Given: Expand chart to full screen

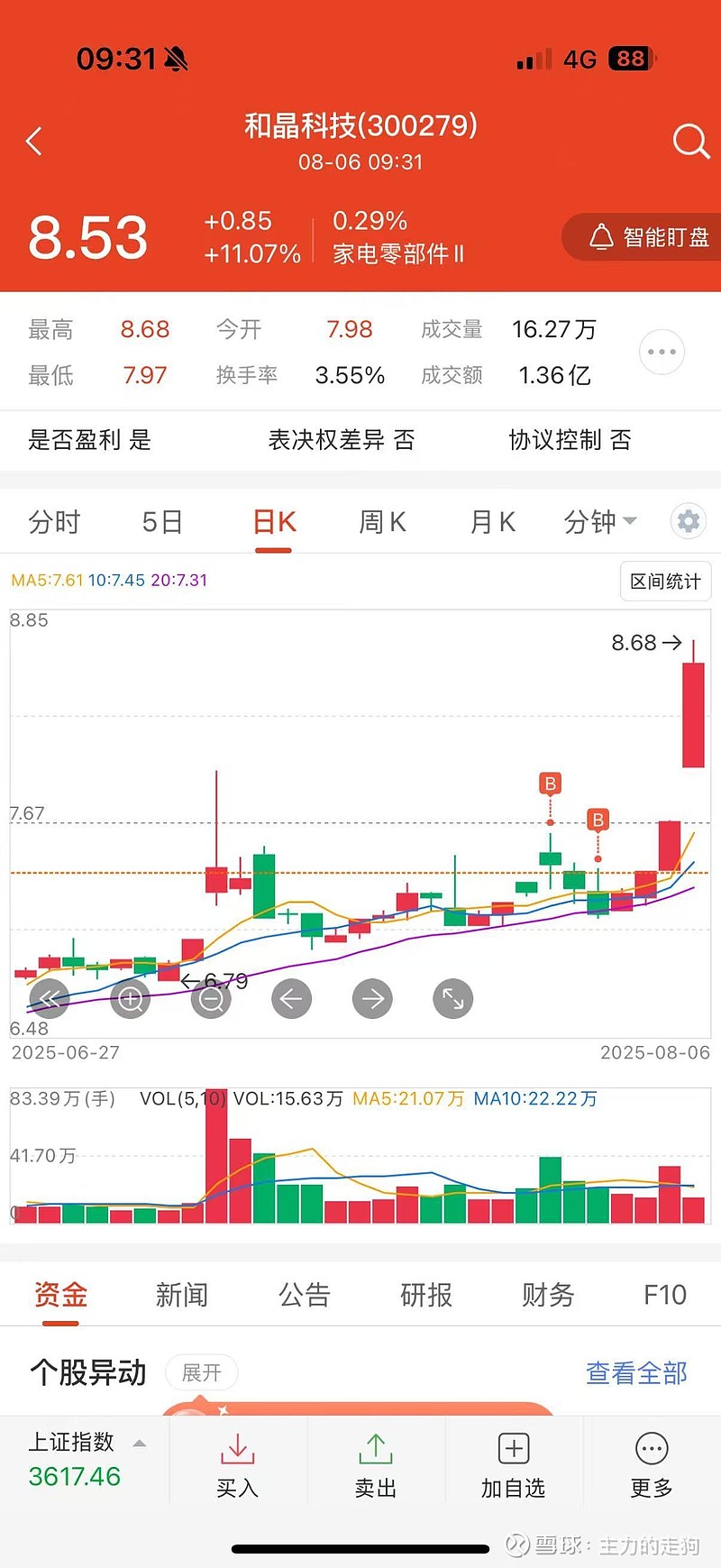Looking at the screenshot, I should click(453, 999).
